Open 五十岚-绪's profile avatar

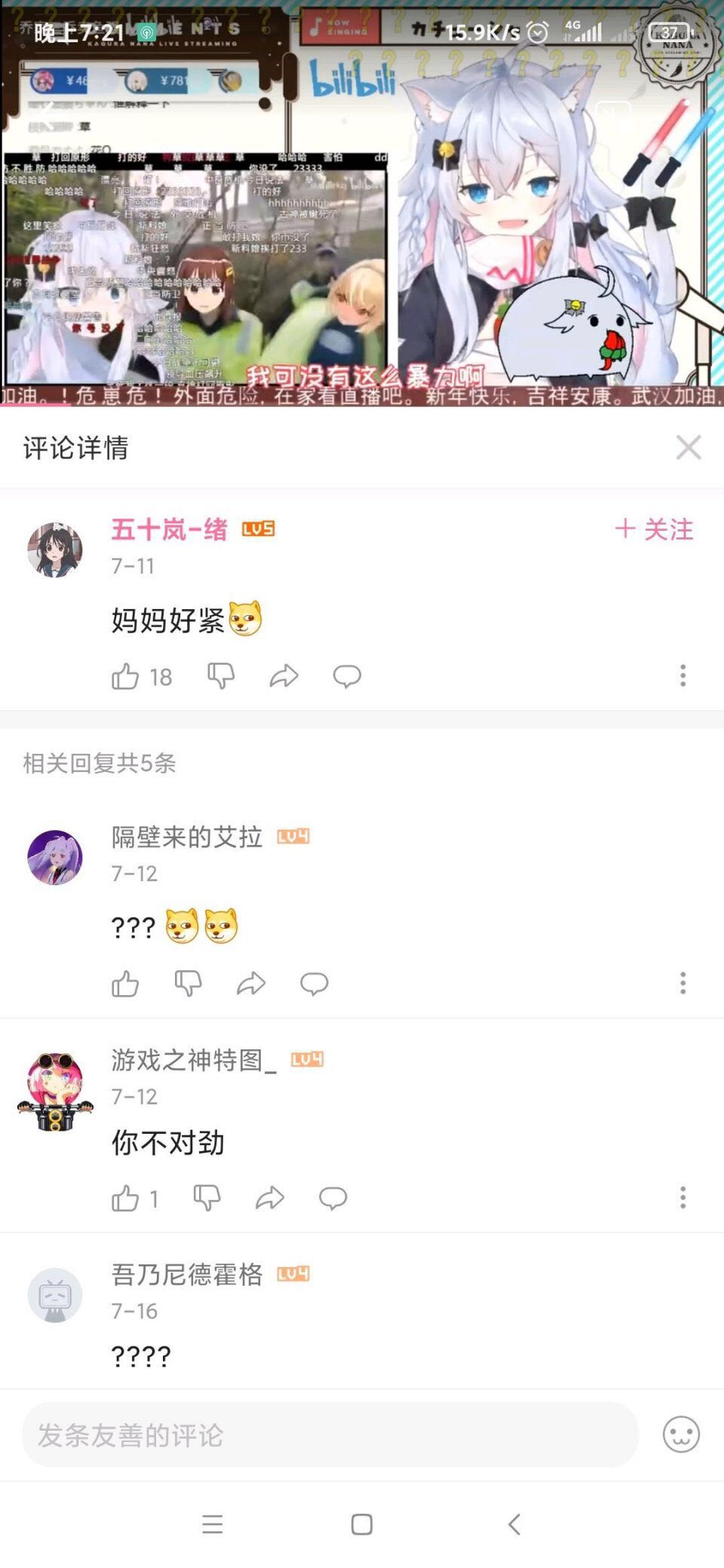[x=55, y=550]
